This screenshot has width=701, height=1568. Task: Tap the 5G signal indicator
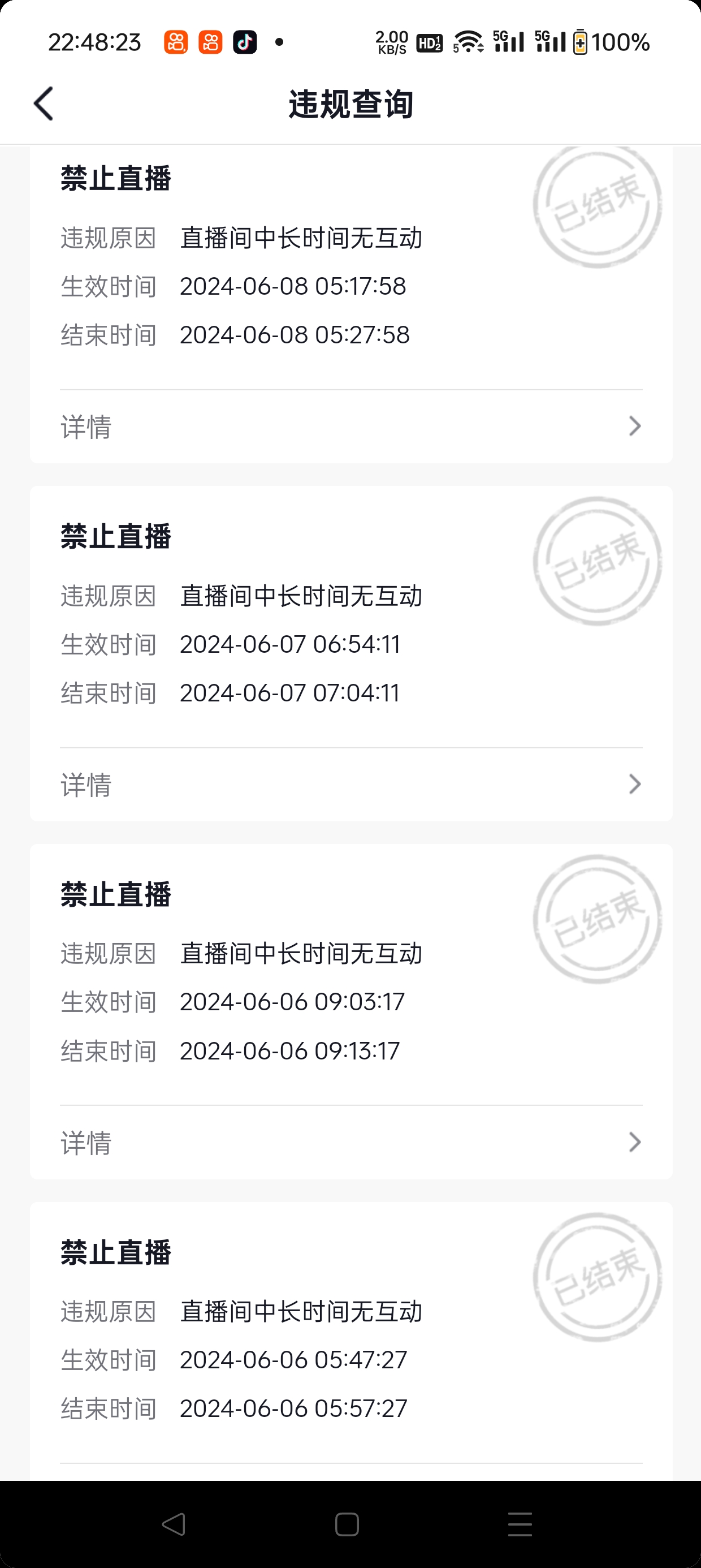(510, 41)
